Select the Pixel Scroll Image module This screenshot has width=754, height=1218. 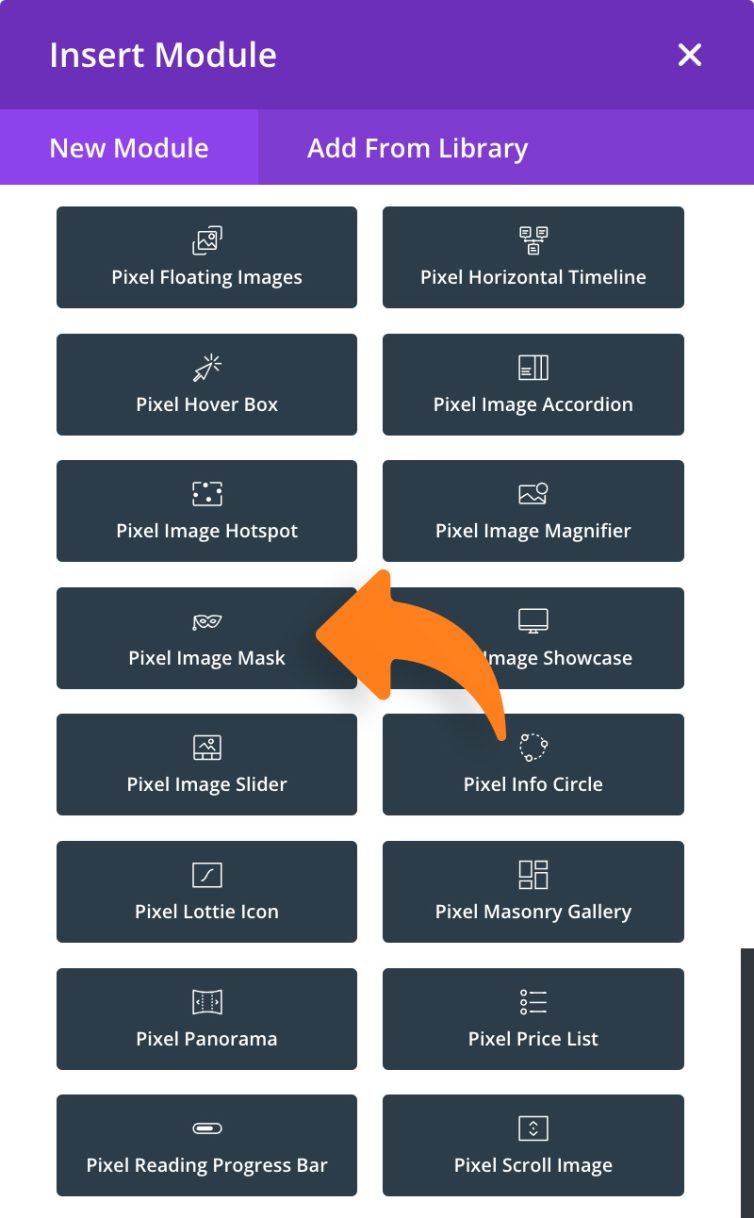point(533,1146)
